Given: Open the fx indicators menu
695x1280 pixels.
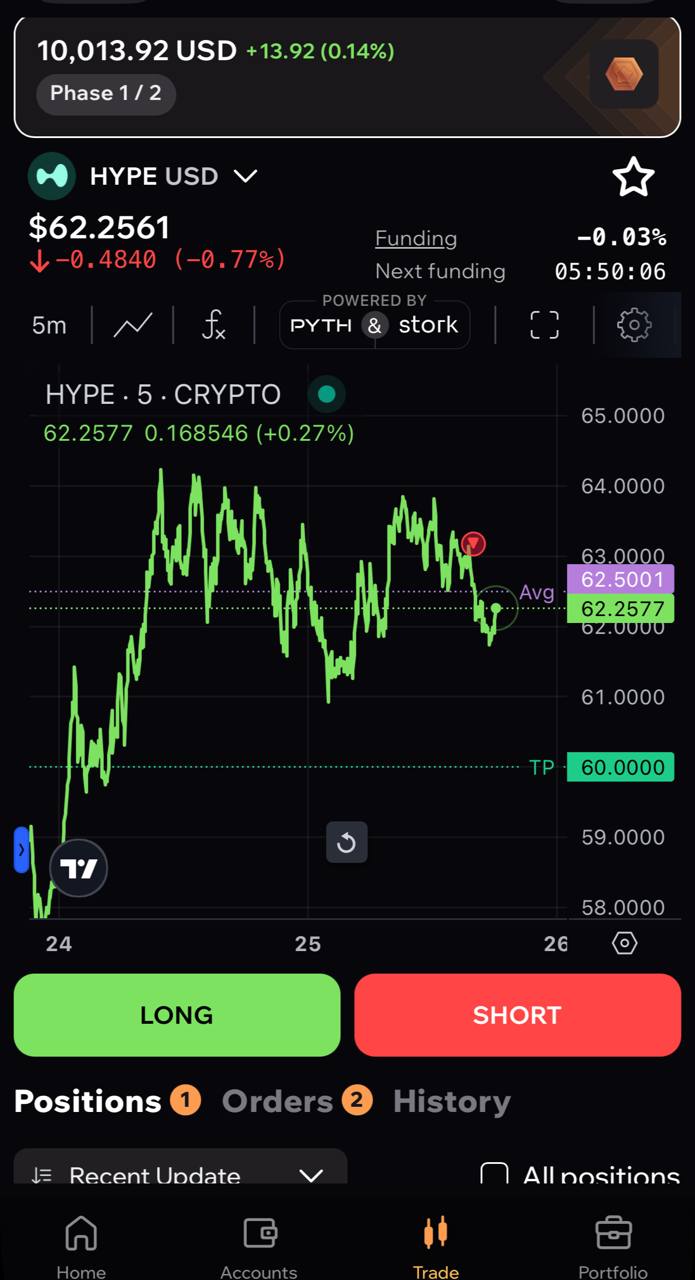Looking at the screenshot, I should (x=213, y=325).
